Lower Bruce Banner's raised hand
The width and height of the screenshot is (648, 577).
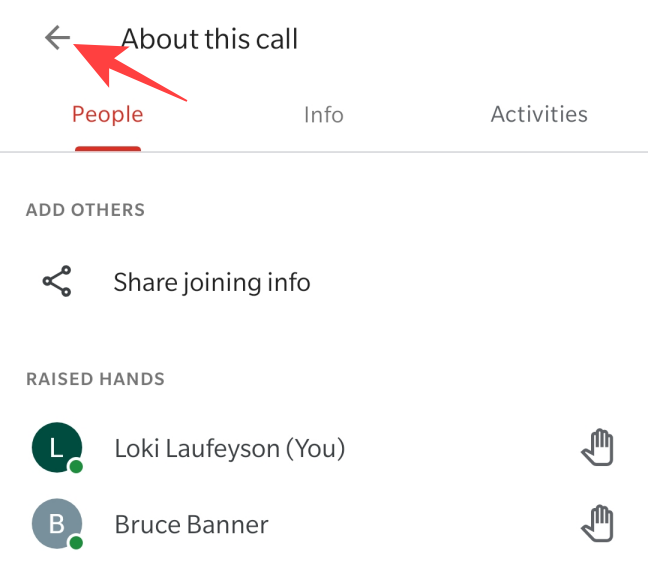pyautogui.click(x=597, y=524)
